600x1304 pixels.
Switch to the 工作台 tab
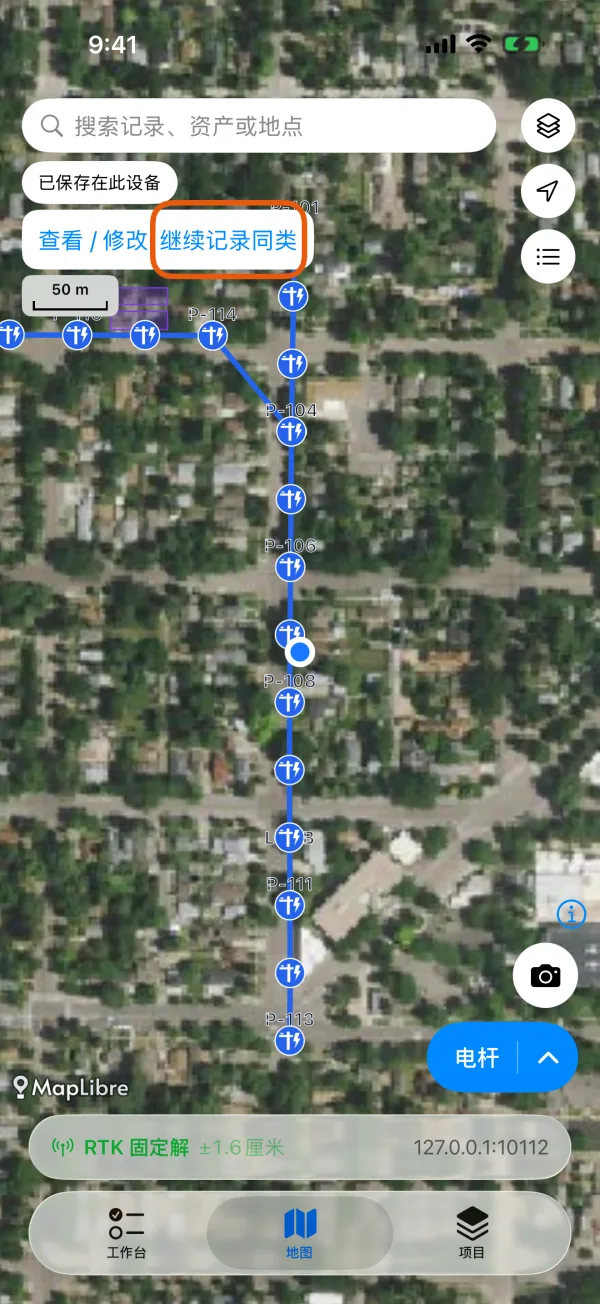coord(126,1232)
